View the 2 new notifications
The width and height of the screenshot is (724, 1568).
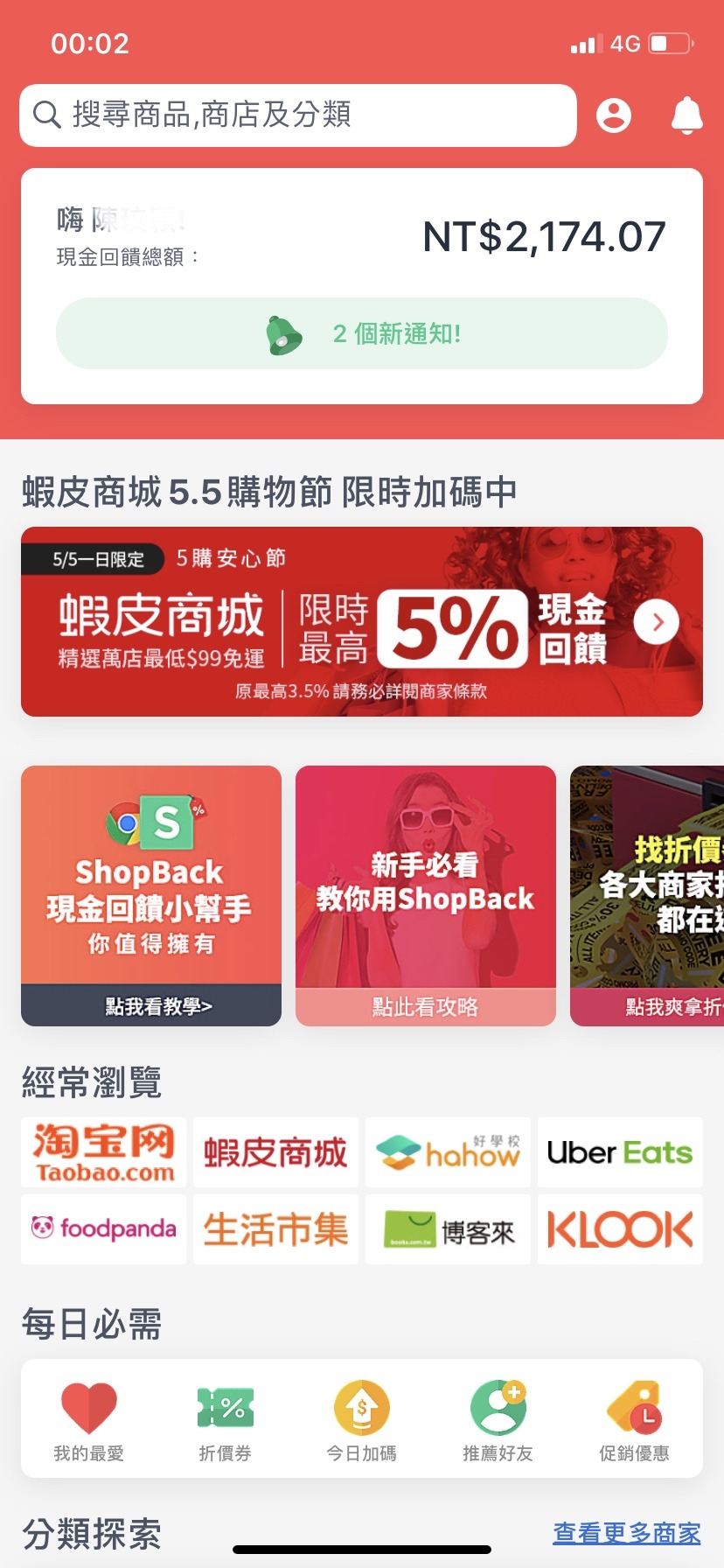pos(362,333)
